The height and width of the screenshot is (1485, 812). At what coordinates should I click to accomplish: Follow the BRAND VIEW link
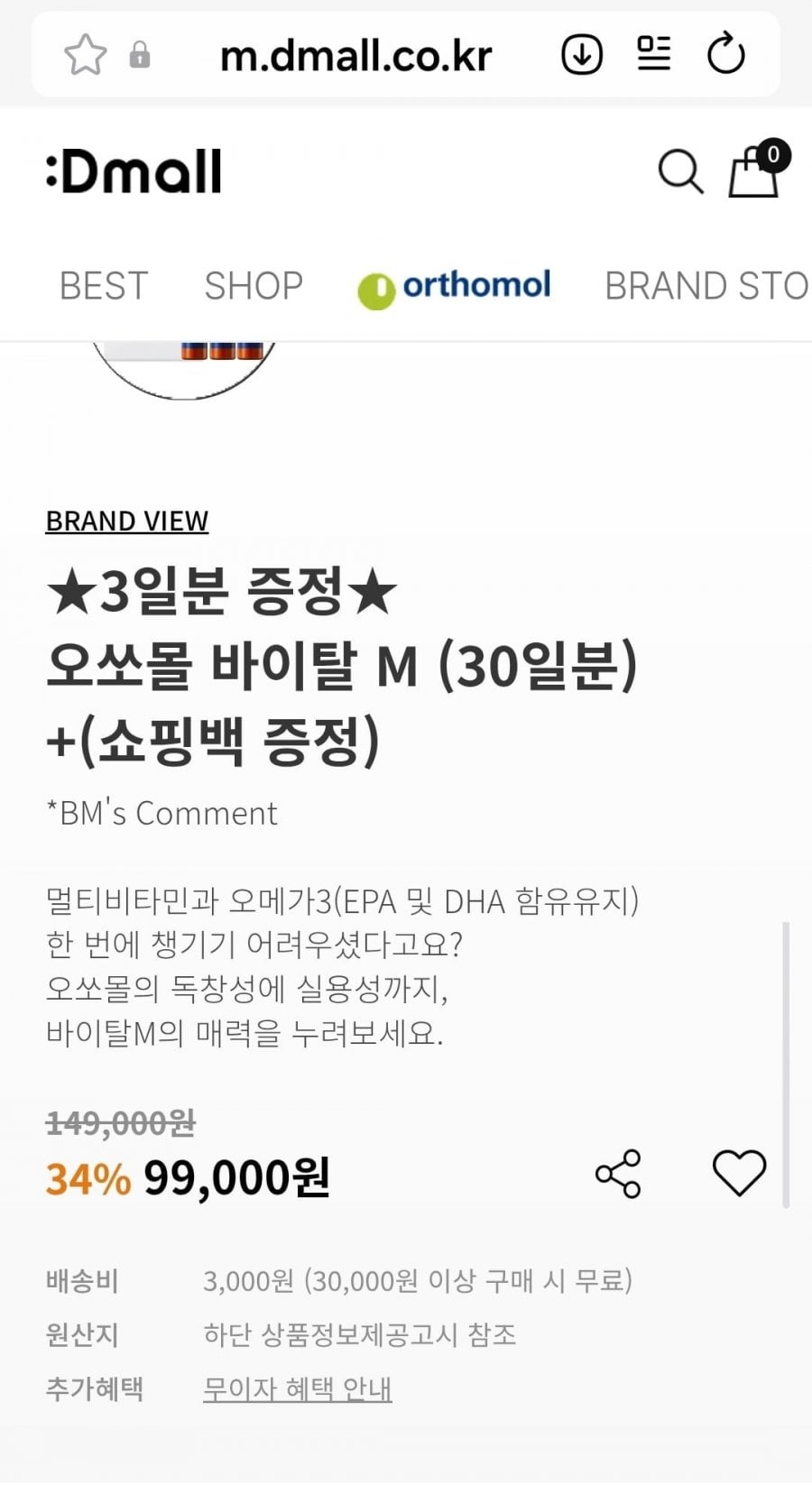tap(127, 521)
